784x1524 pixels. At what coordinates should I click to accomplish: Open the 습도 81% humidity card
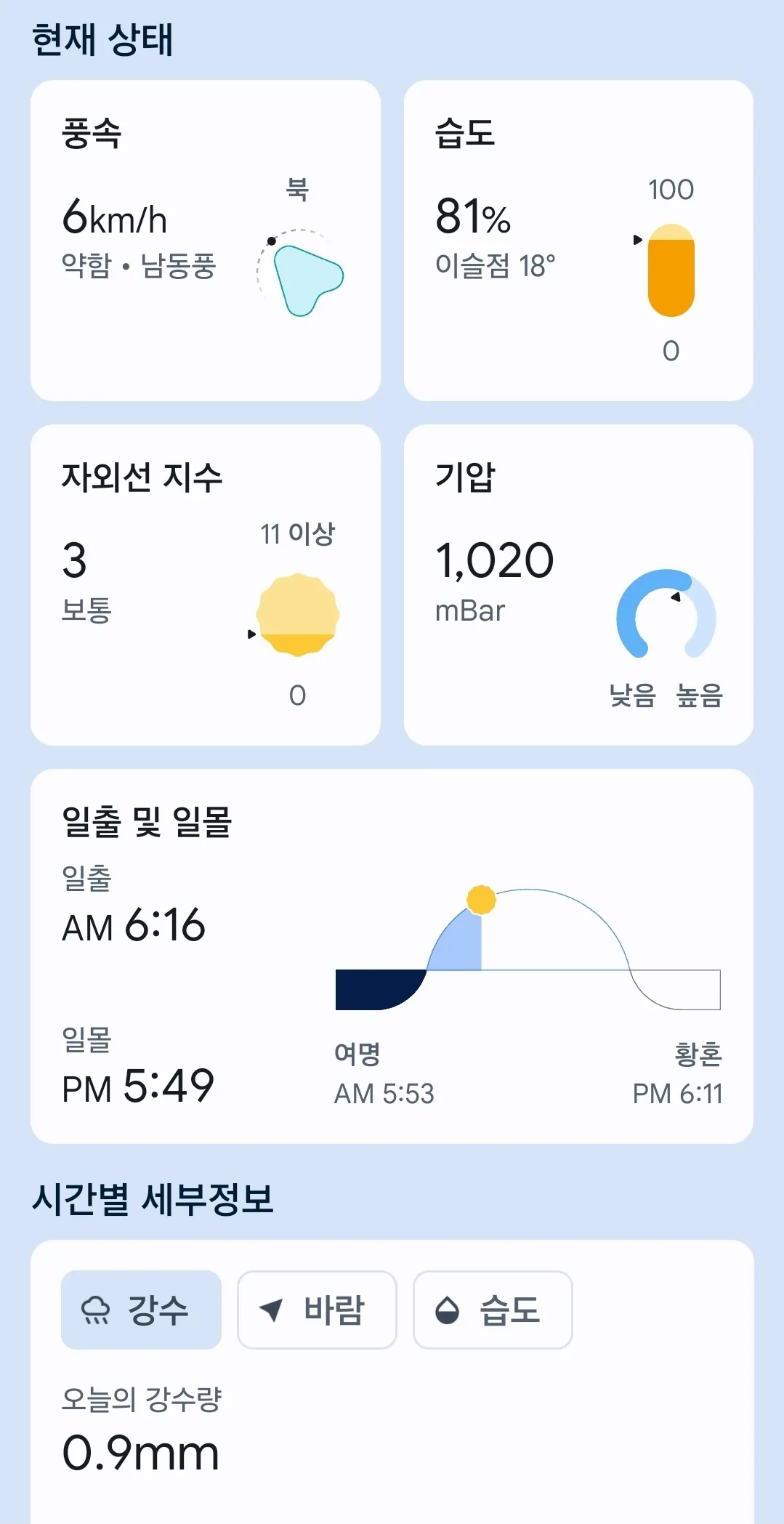(x=578, y=241)
